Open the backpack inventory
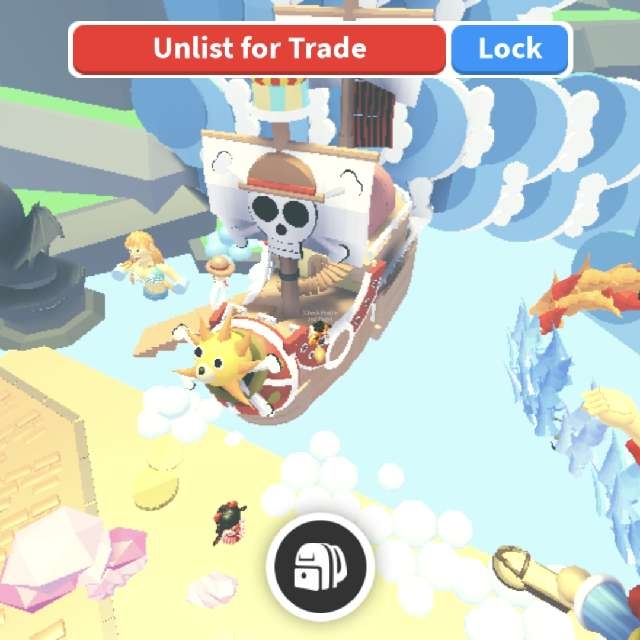 [320, 567]
